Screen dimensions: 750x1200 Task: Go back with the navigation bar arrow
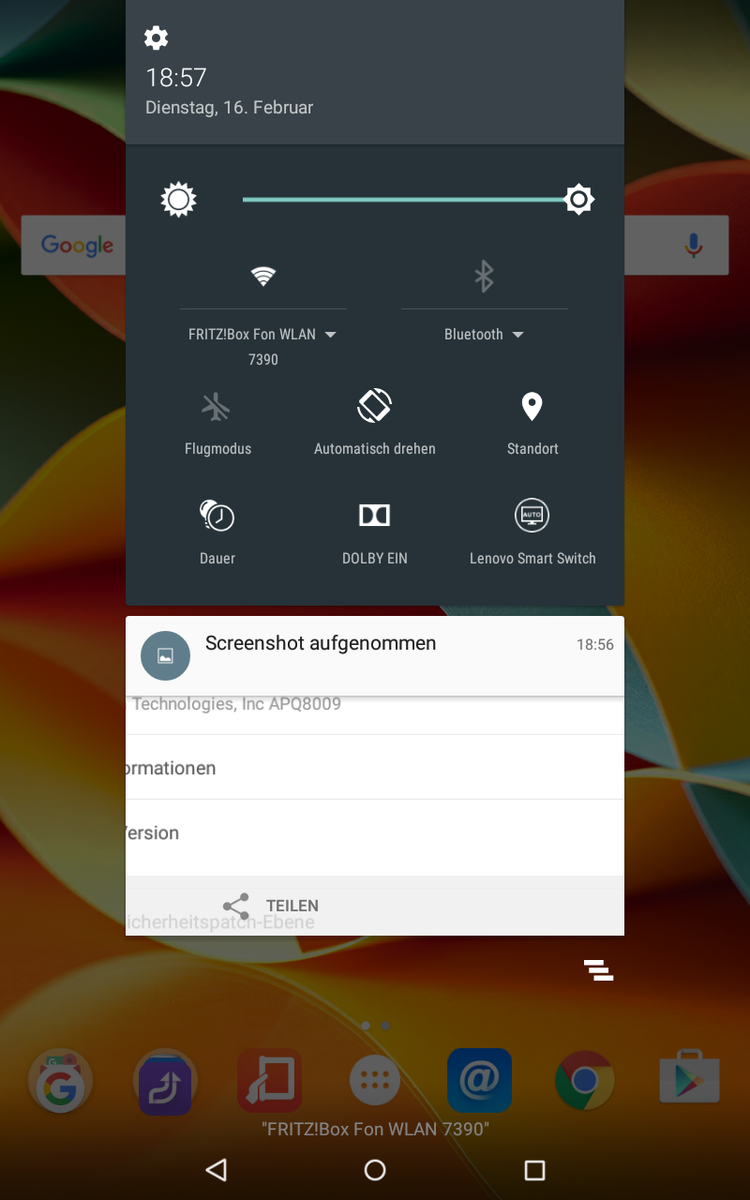tap(216, 1169)
